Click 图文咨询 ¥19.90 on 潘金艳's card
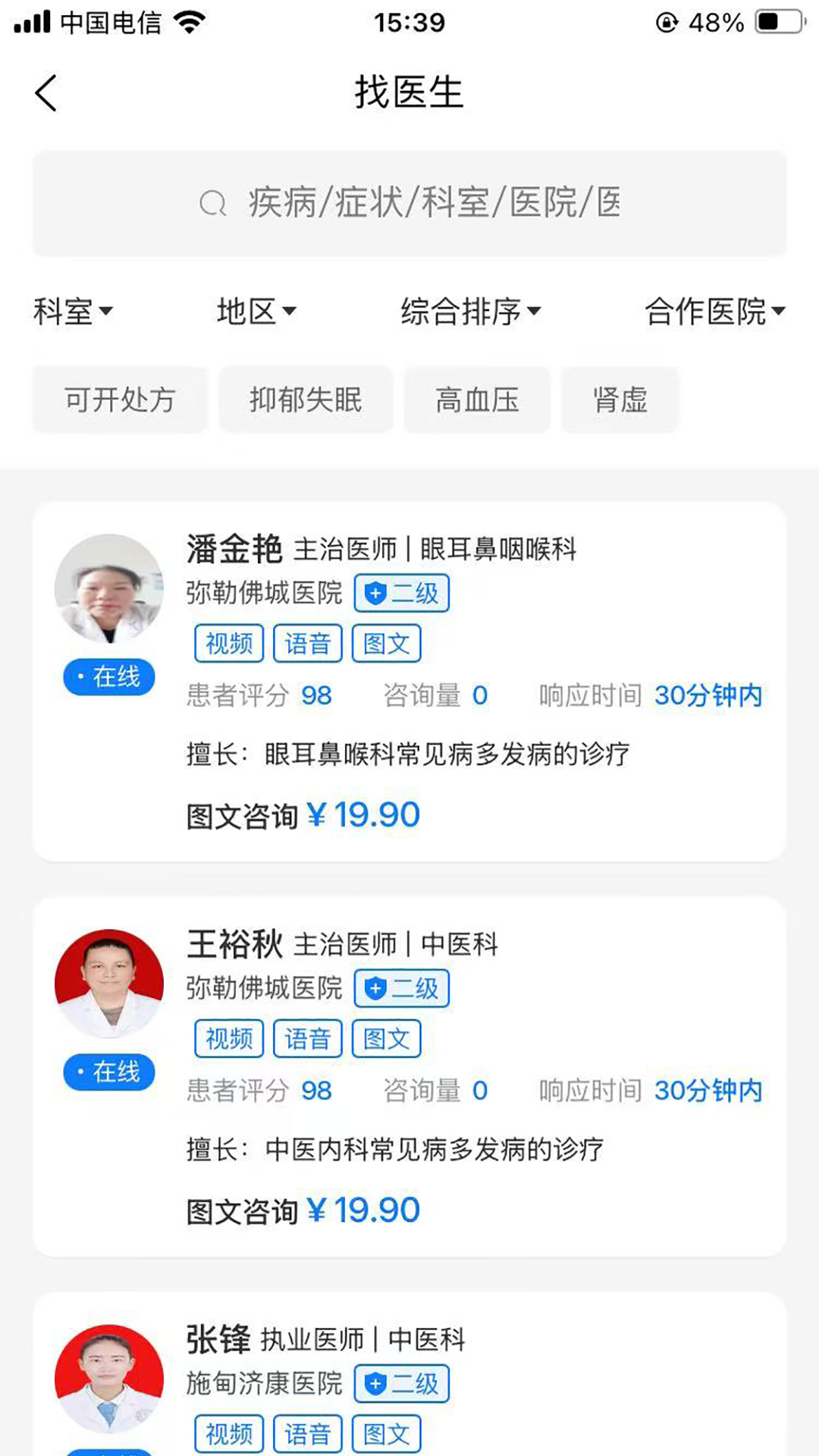 pos(302,814)
